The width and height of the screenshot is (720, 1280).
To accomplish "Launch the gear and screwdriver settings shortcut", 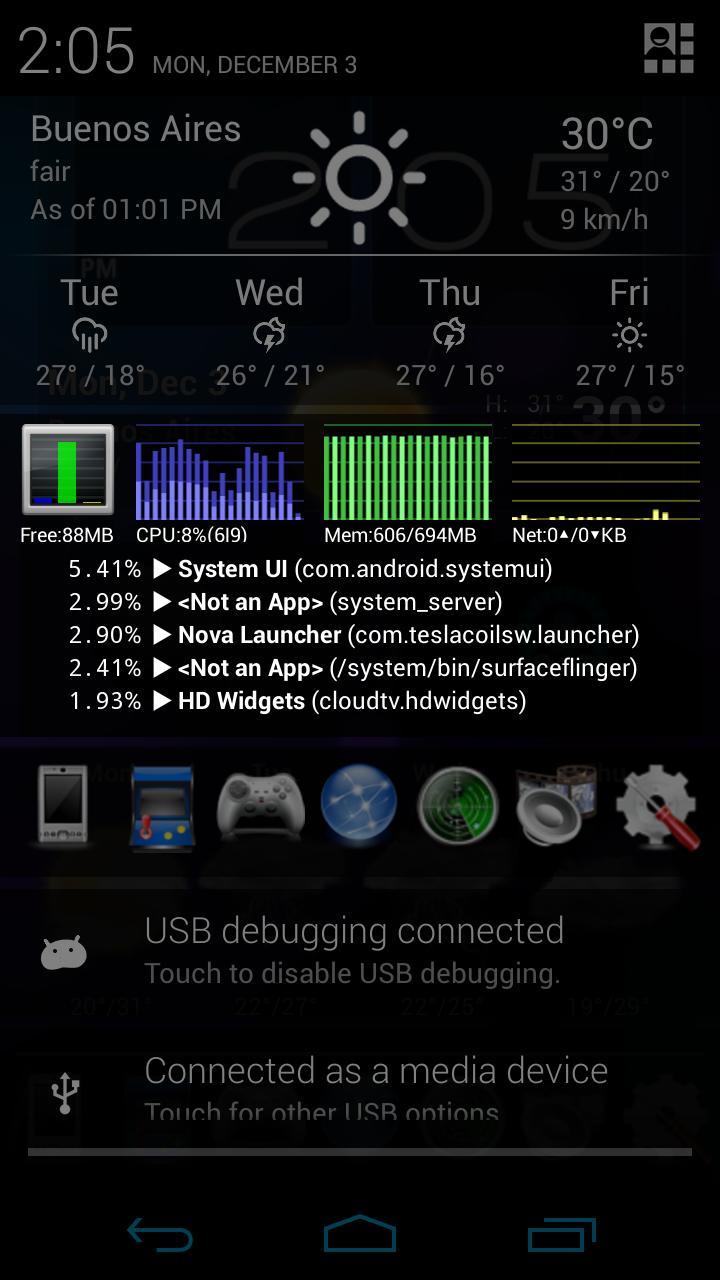I will tap(656, 806).
